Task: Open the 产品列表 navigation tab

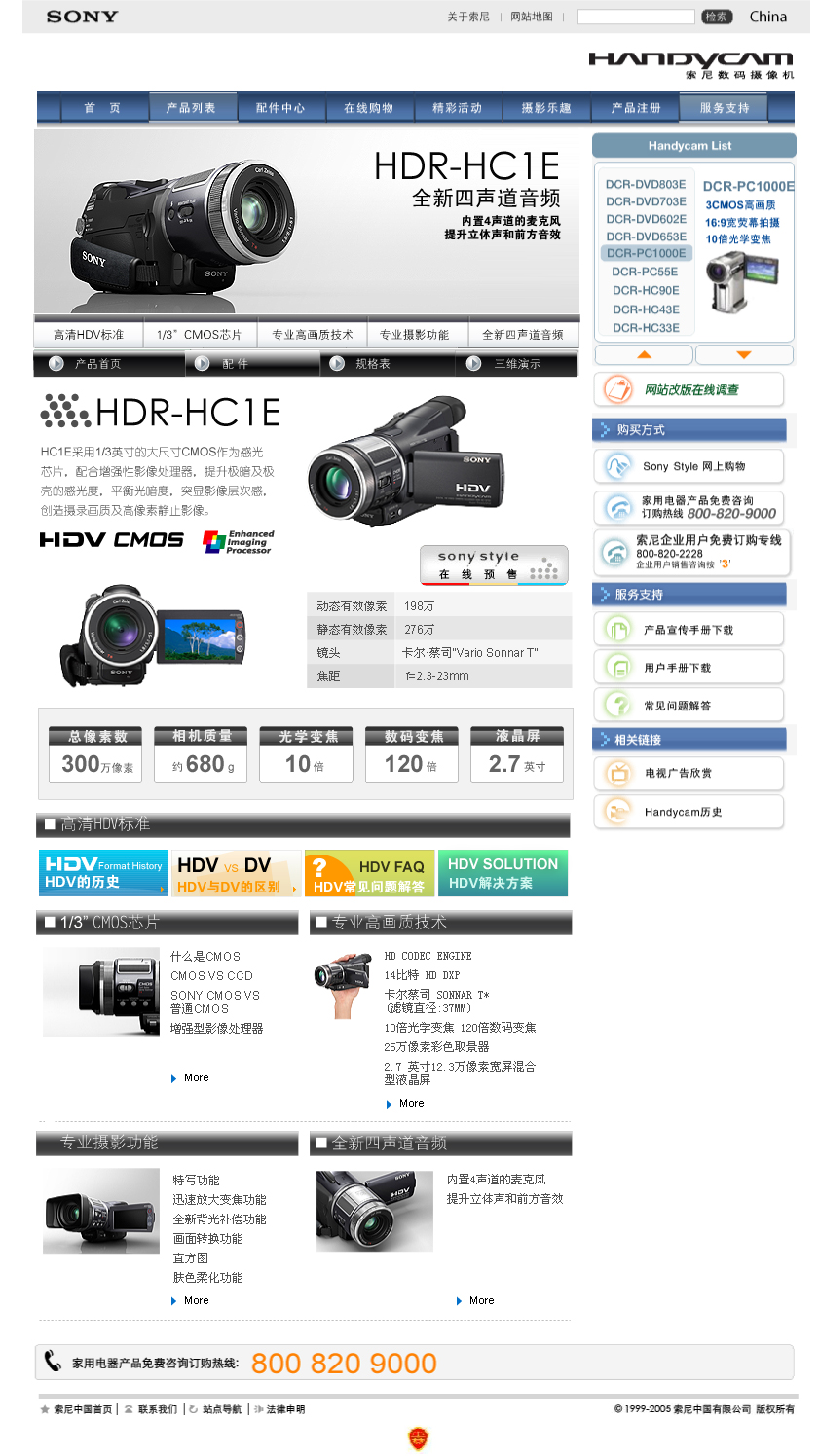Action: 192,107
